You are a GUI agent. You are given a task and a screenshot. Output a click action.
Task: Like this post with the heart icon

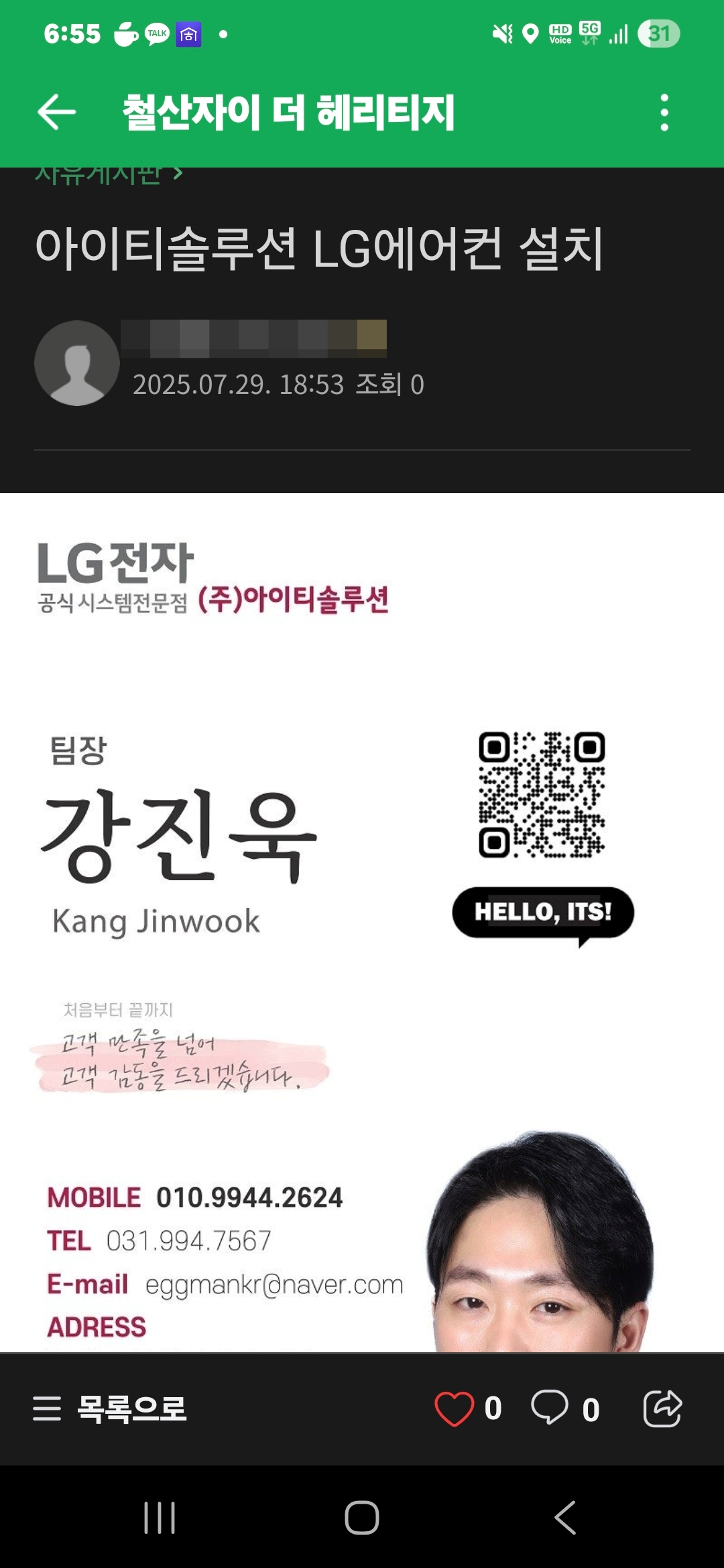click(x=454, y=1409)
